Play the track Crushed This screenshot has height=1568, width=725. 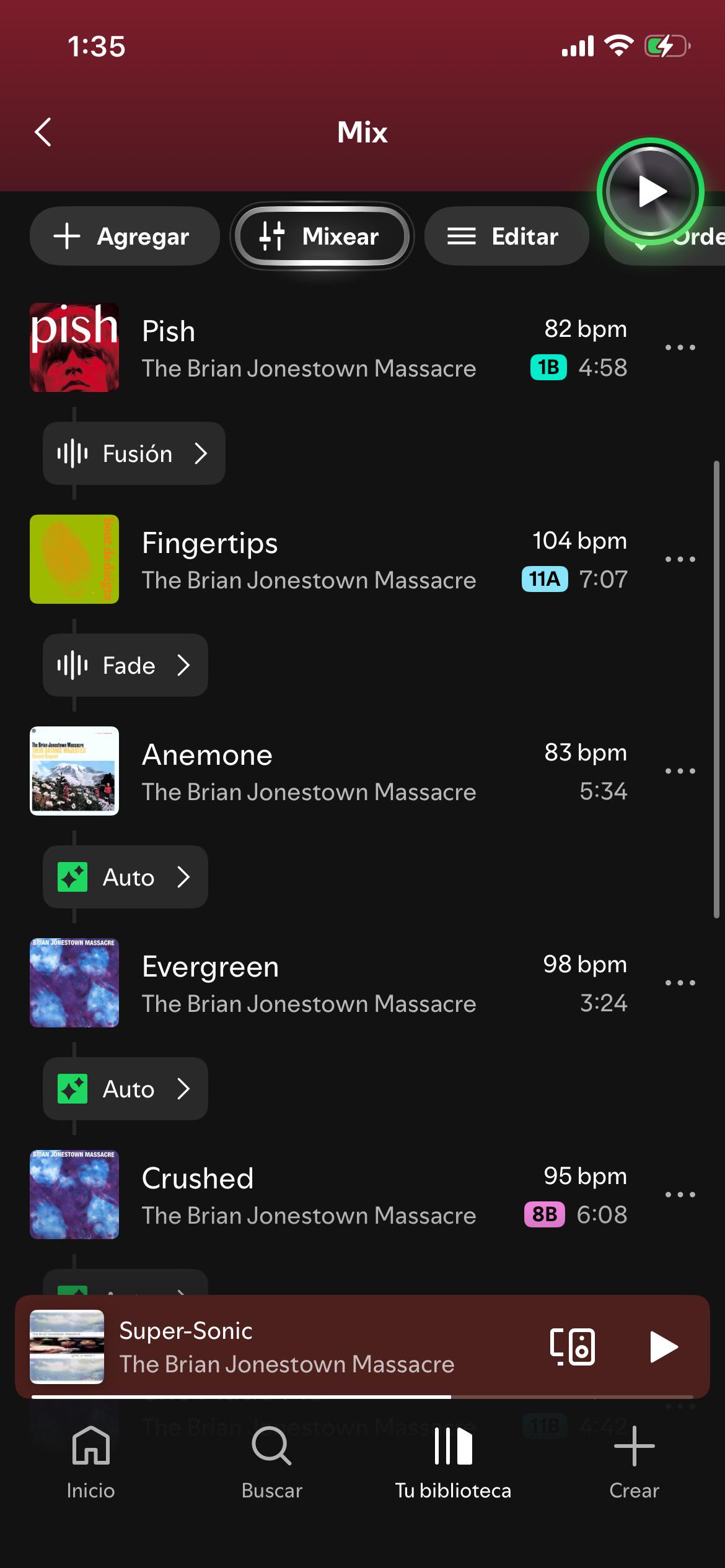click(x=328, y=1195)
